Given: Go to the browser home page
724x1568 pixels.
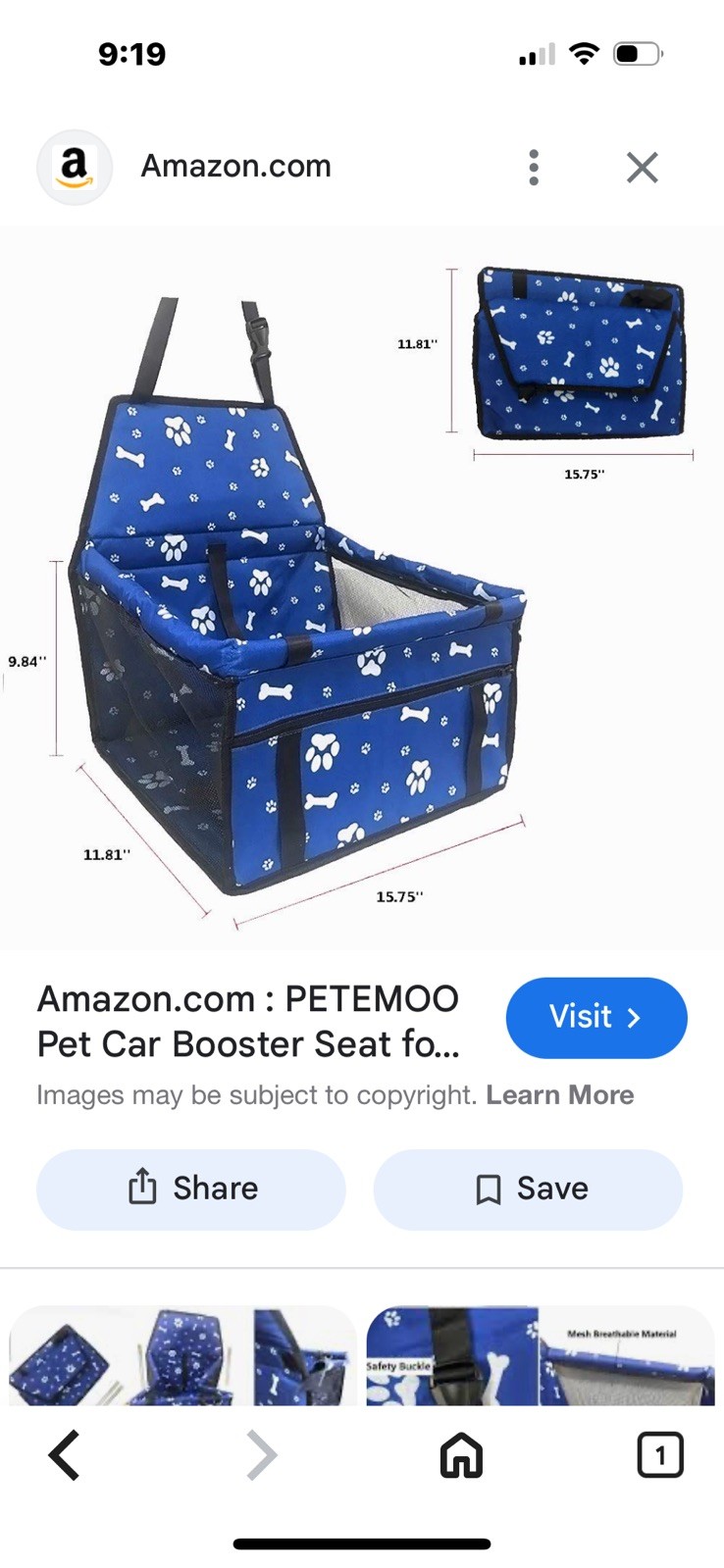Looking at the screenshot, I should [461, 1455].
